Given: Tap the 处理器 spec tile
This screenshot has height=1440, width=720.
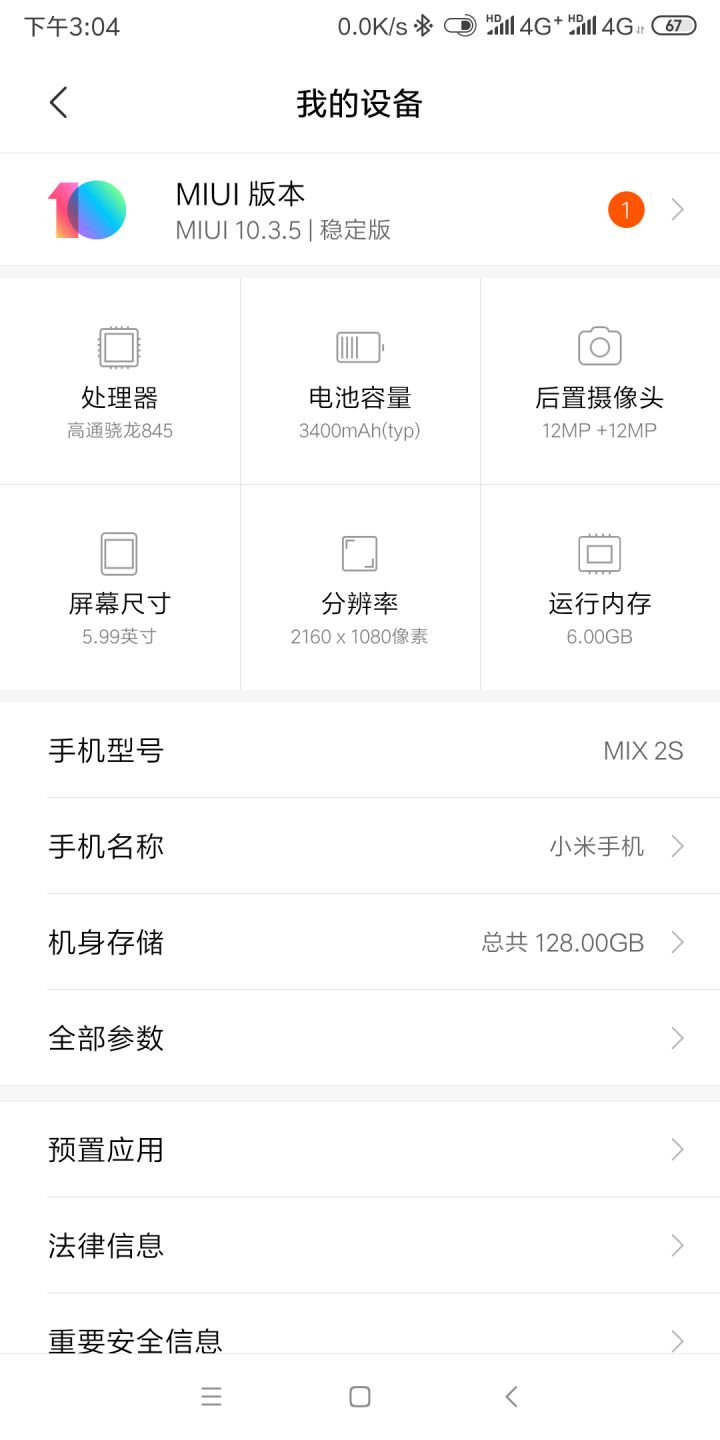Looking at the screenshot, I should pos(120,381).
